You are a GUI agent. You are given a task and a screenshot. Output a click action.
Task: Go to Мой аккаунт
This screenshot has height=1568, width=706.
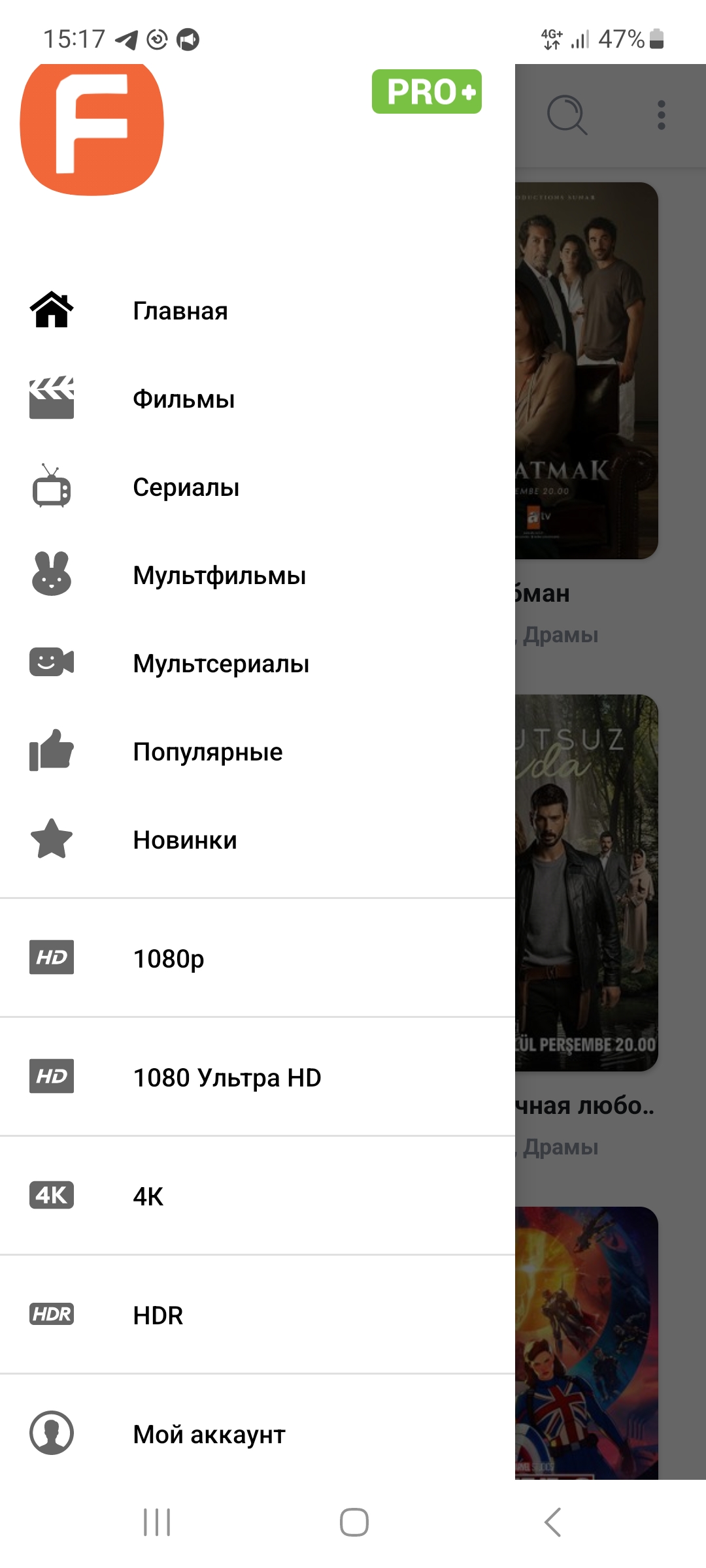[209, 1434]
